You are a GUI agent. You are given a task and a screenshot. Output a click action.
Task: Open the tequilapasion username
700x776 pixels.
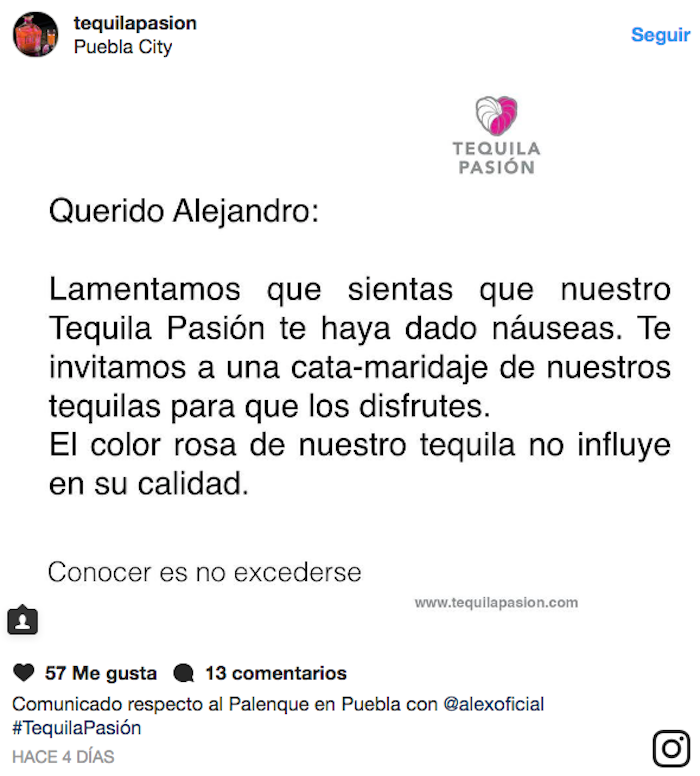135,23
